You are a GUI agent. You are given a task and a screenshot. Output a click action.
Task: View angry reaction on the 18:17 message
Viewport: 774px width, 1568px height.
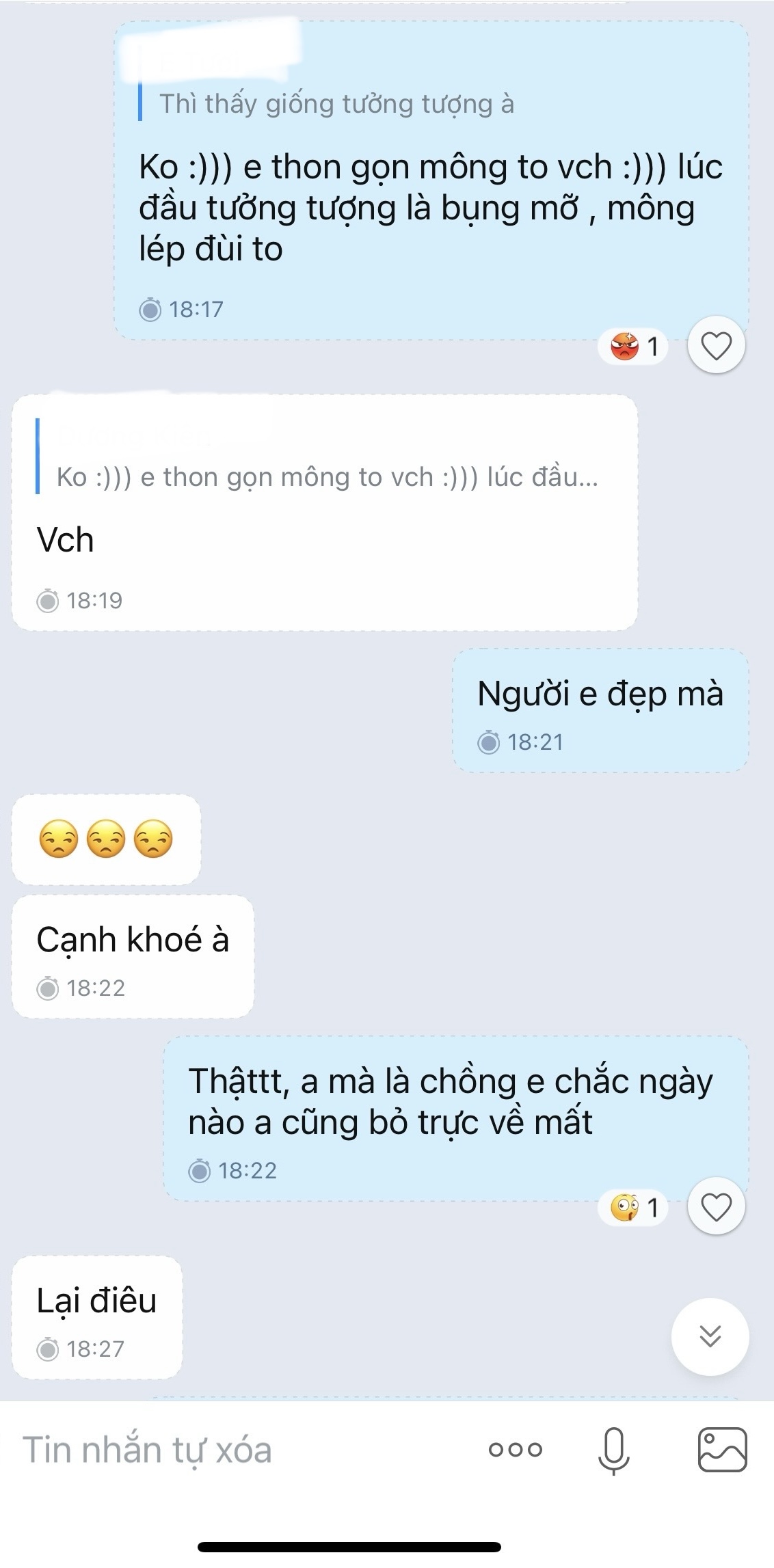point(633,347)
